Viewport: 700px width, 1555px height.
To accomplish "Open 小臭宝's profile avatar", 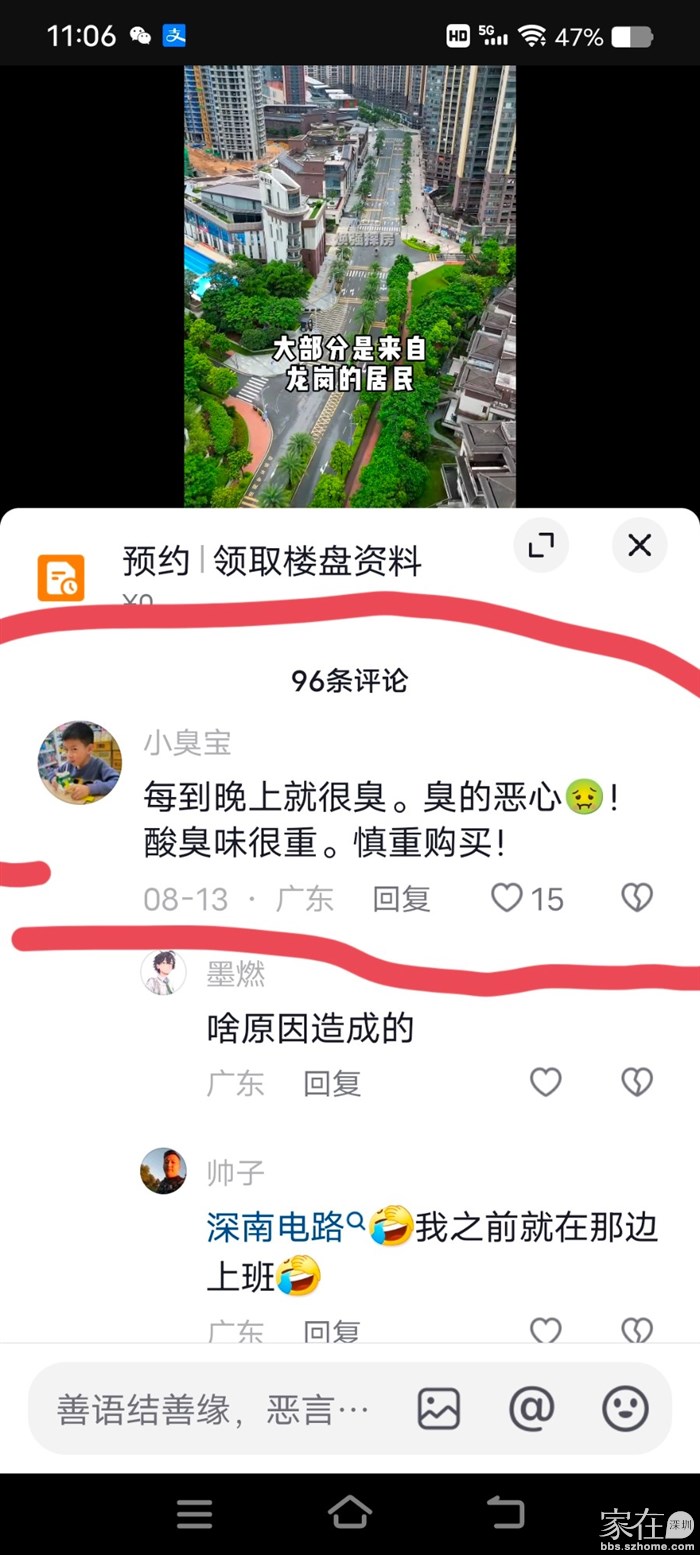I will (x=80, y=762).
